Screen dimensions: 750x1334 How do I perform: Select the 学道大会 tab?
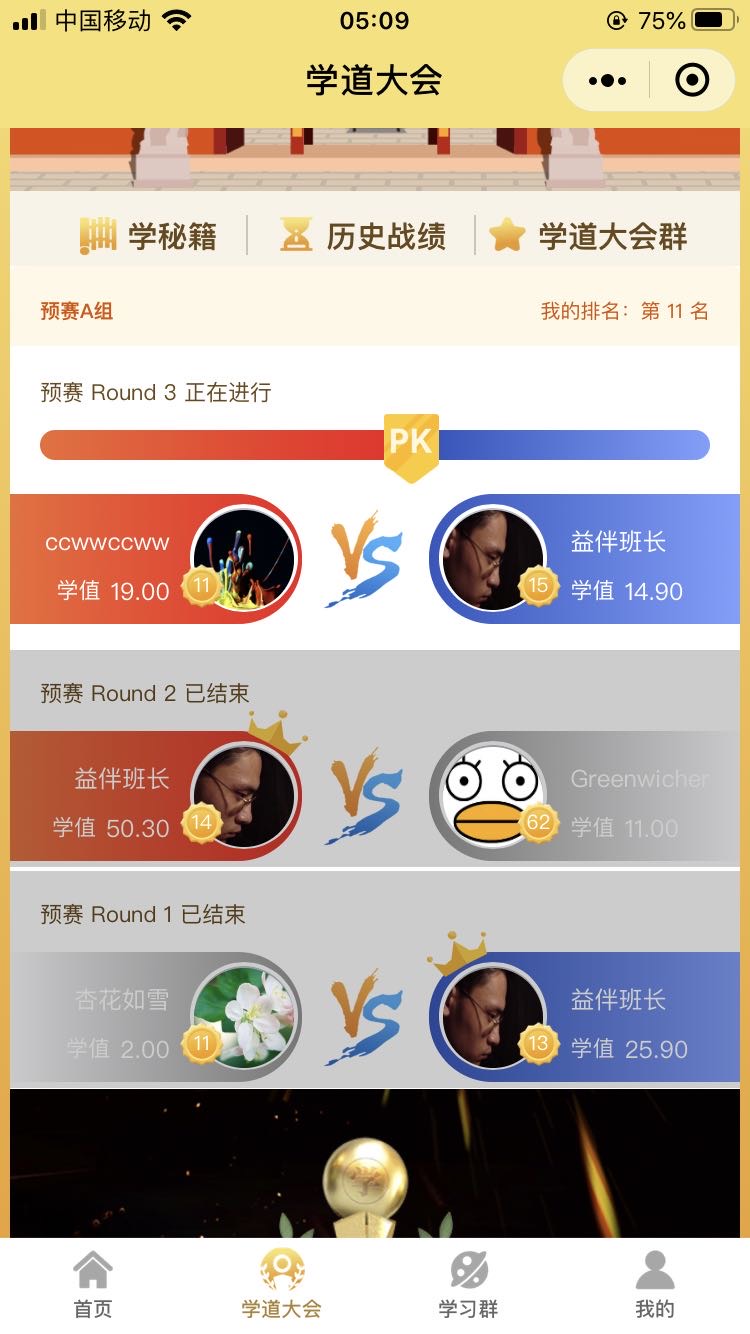coord(281,1285)
